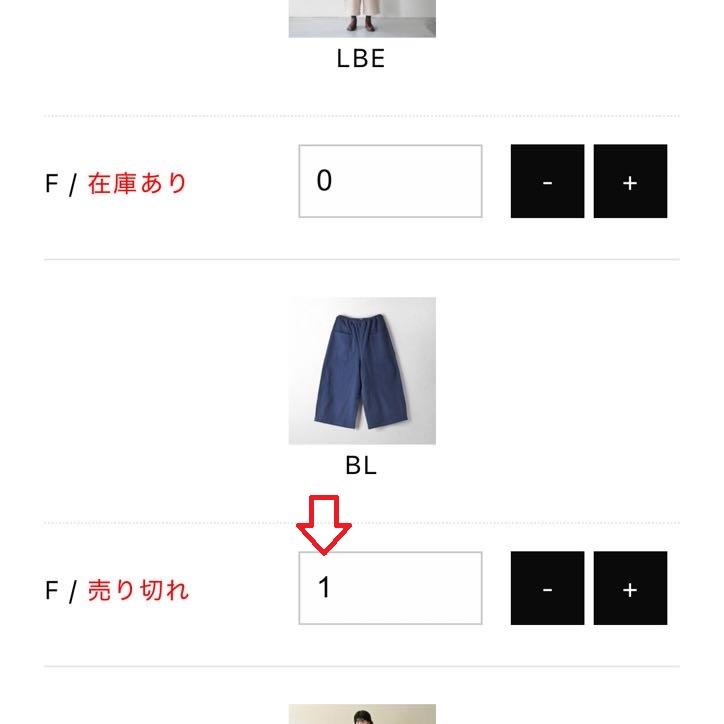Image resolution: width=724 pixels, height=724 pixels.
Task: Increase quantity for the sold-out BL item
Action: pyautogui.click(x=630, y=589)
